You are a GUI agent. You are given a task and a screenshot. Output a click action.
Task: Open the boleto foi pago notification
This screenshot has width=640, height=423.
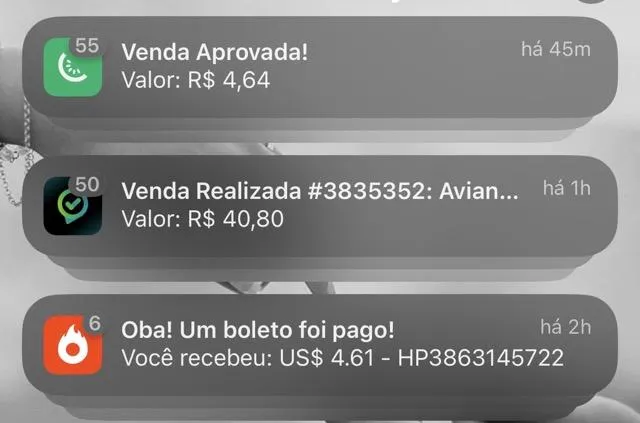[320, 343]
